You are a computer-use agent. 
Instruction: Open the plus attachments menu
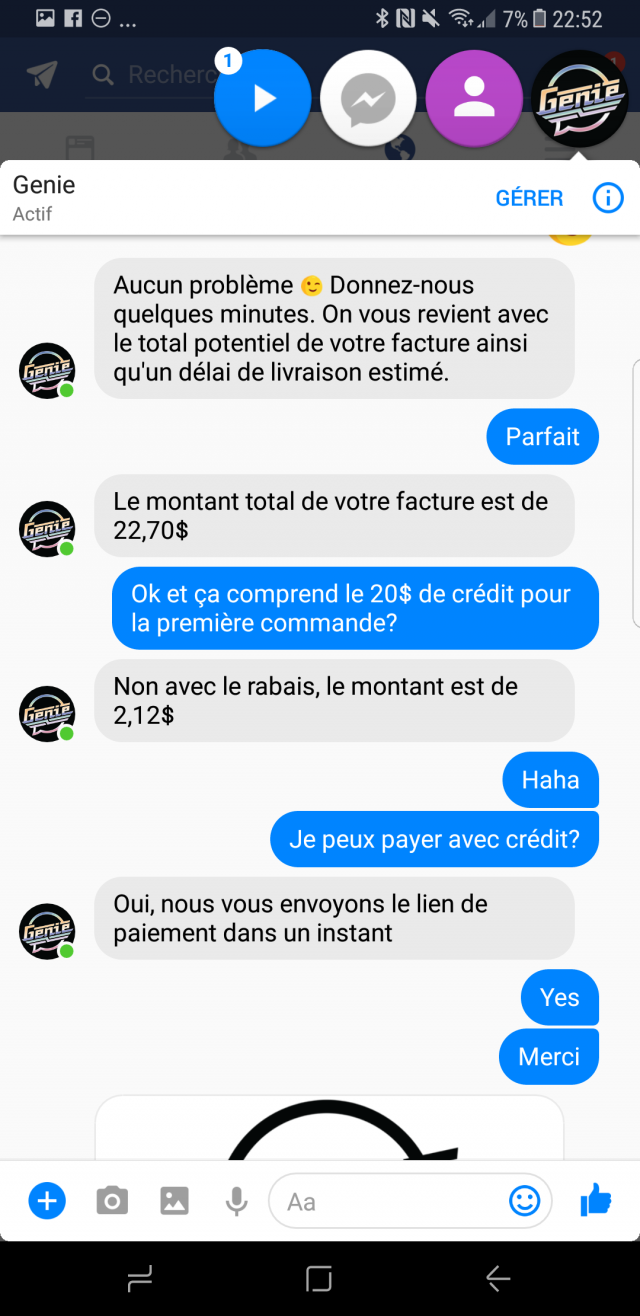[47, 1200]
